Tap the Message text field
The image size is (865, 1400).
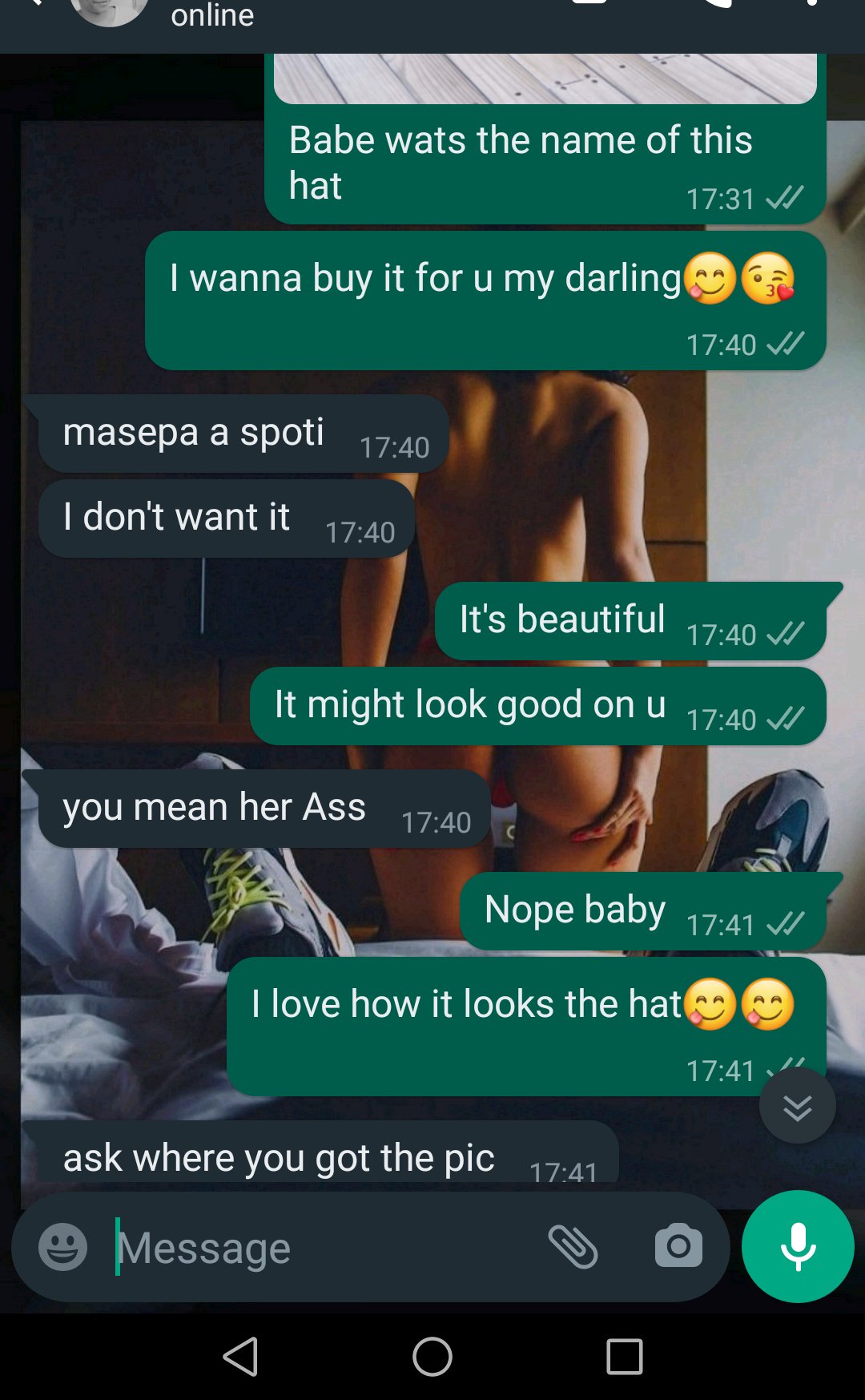click(320, 1247)
